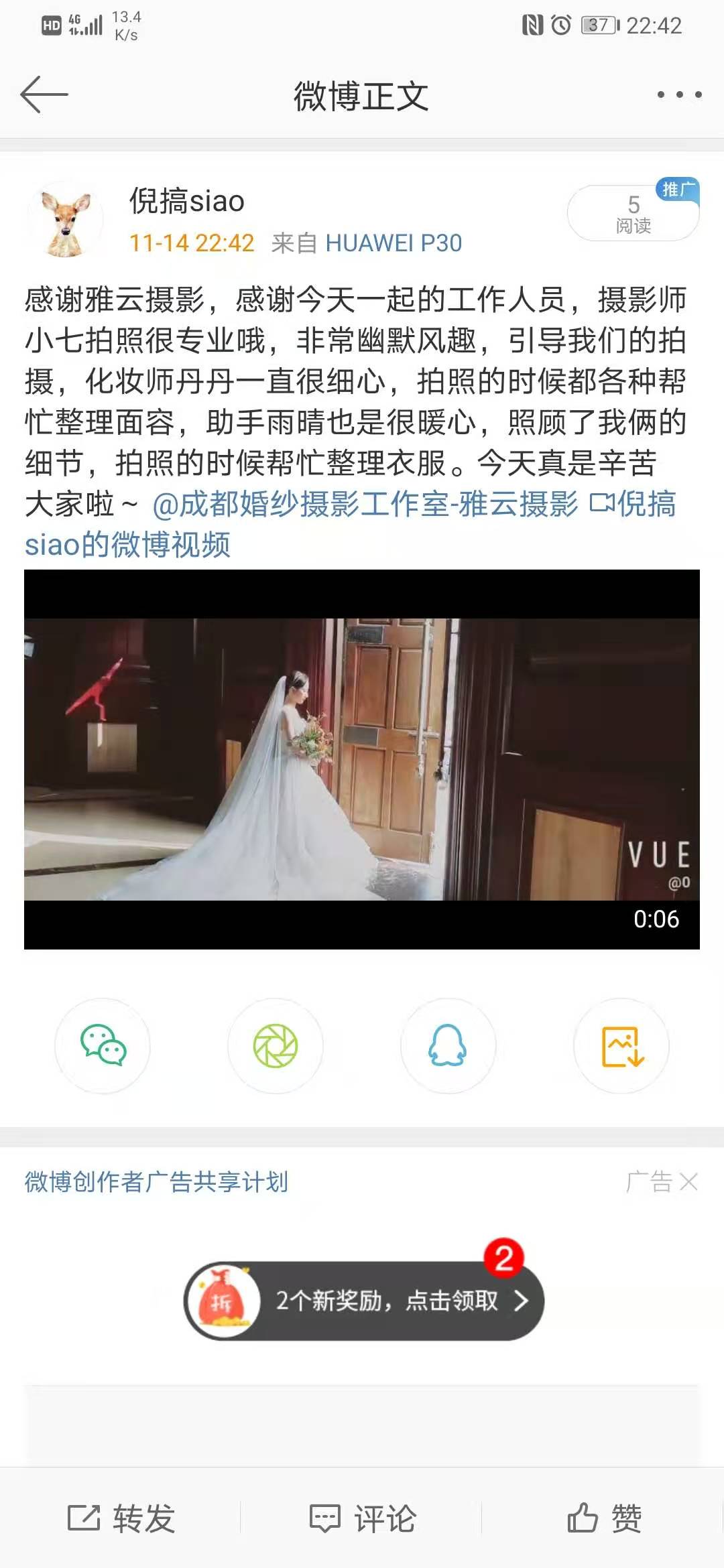Go back using the arrow
The height and width of the screenshot is (1568, 724).
click(44, 94)
